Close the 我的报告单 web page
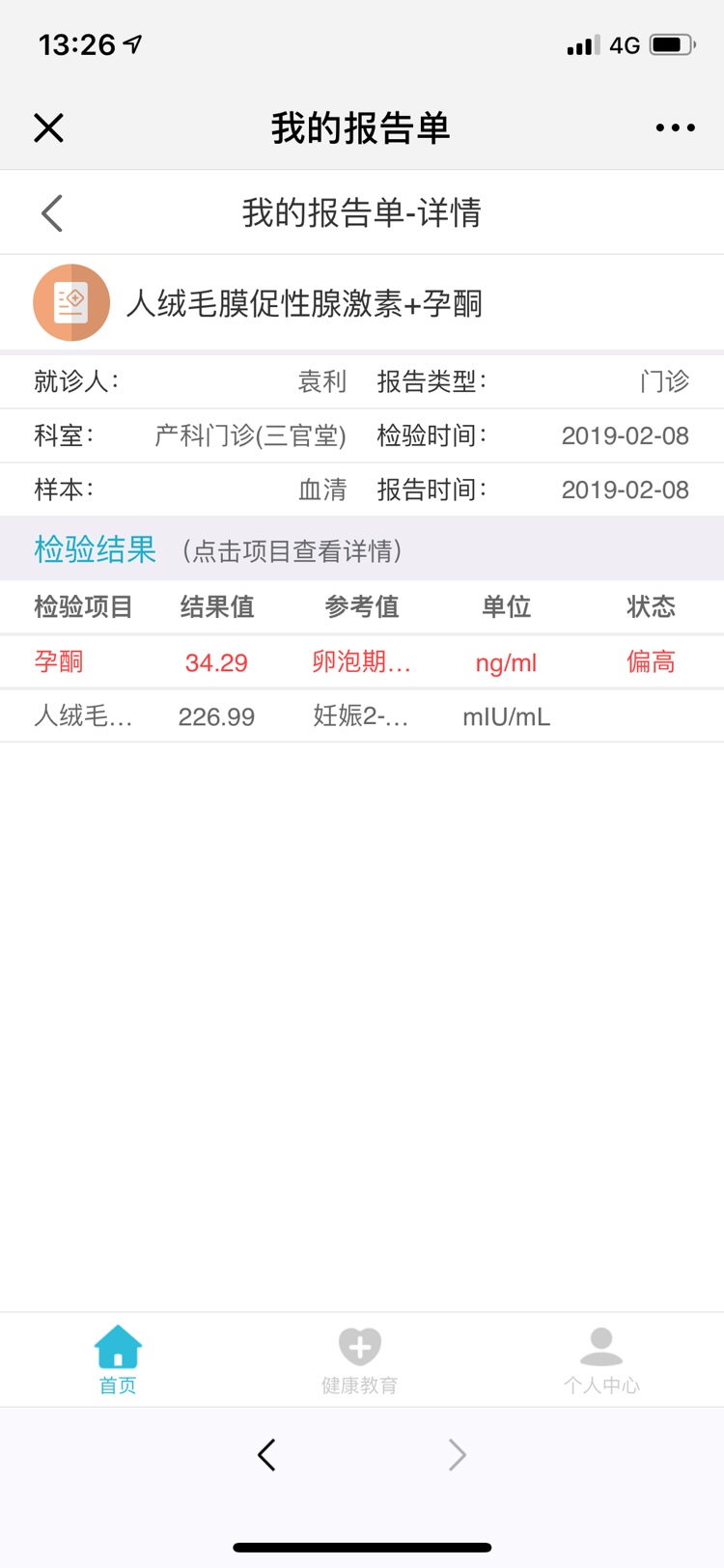 pos(48,127)
